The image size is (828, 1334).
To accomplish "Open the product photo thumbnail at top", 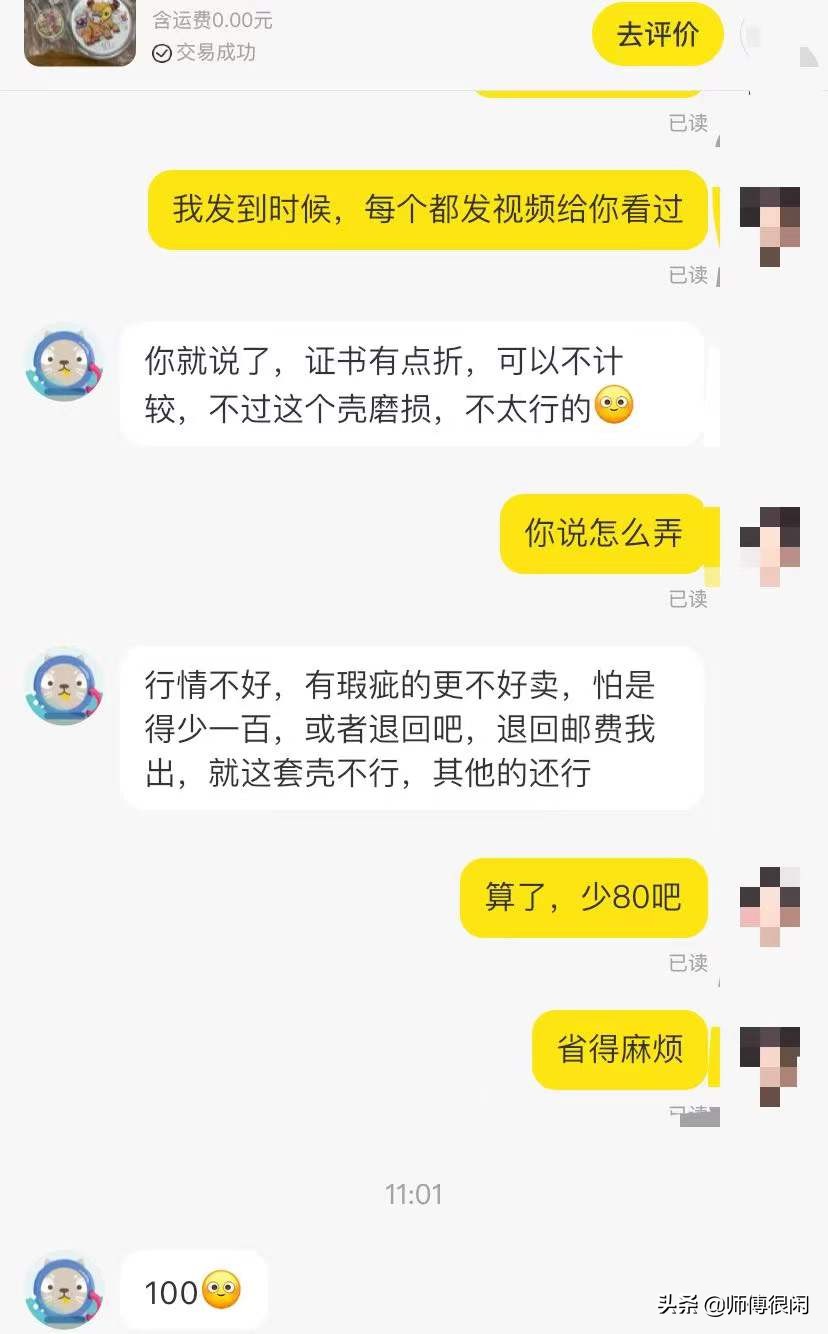I will [79, 33].
